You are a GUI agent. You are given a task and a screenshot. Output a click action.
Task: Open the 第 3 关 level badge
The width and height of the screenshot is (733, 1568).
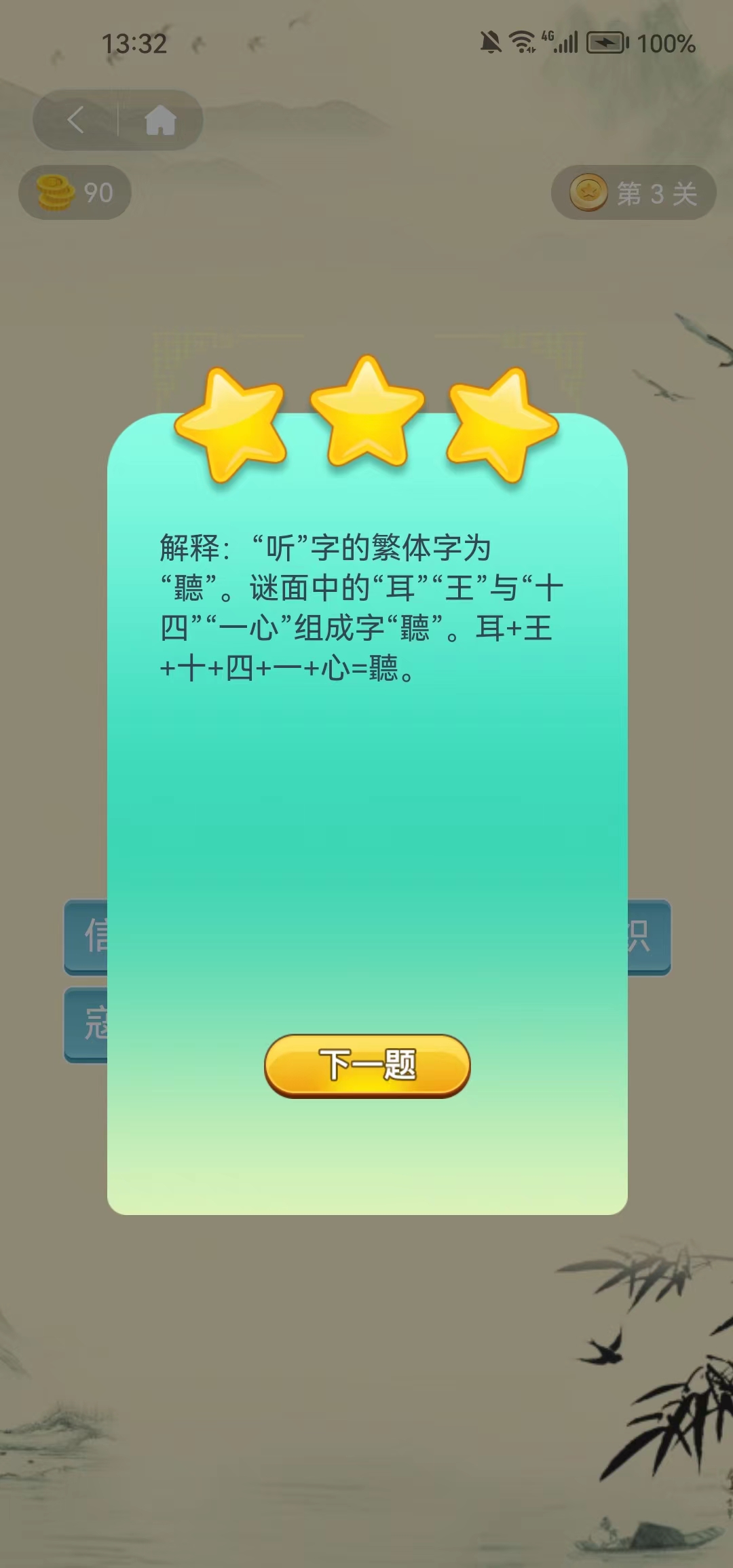(633, 193)
